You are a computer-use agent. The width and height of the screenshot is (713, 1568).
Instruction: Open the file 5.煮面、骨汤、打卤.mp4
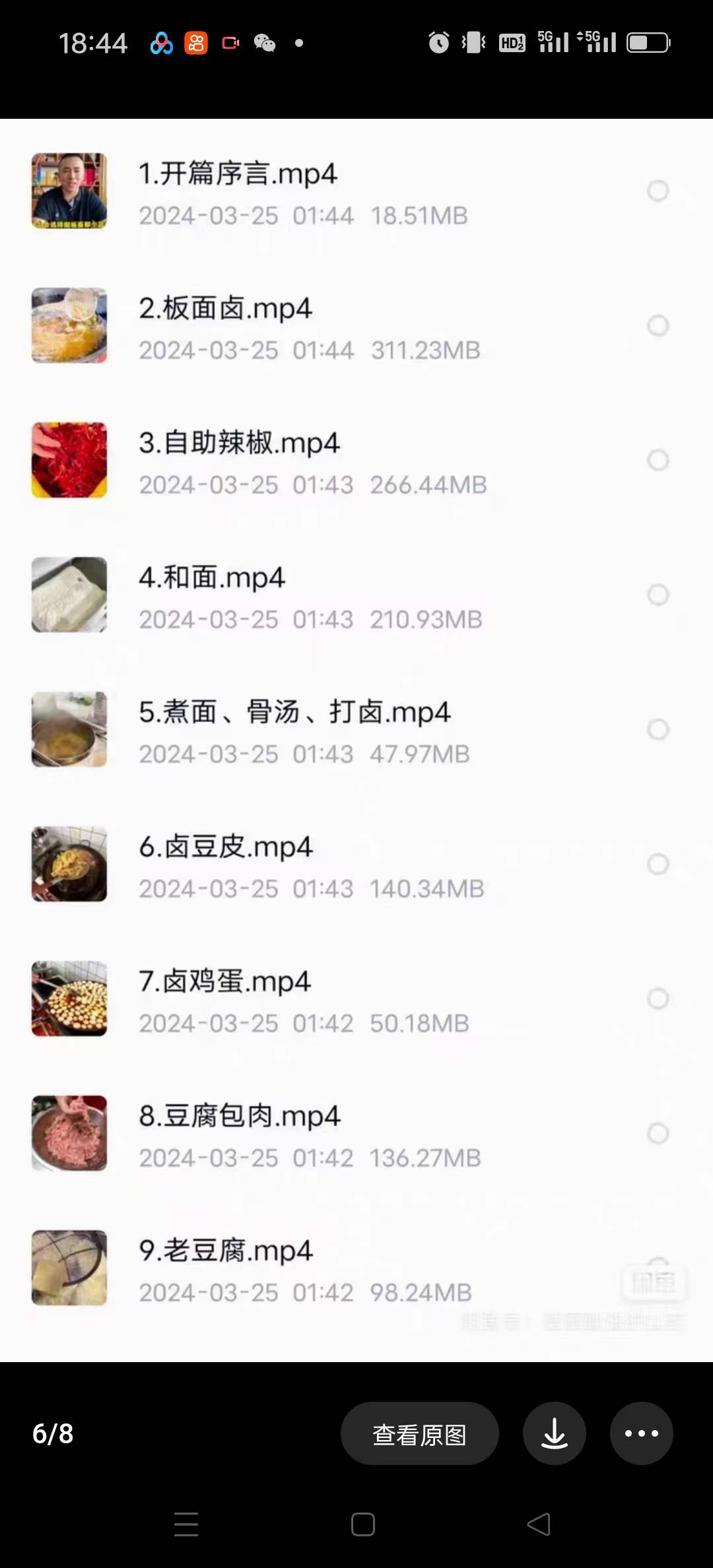[x=295, y=712]
